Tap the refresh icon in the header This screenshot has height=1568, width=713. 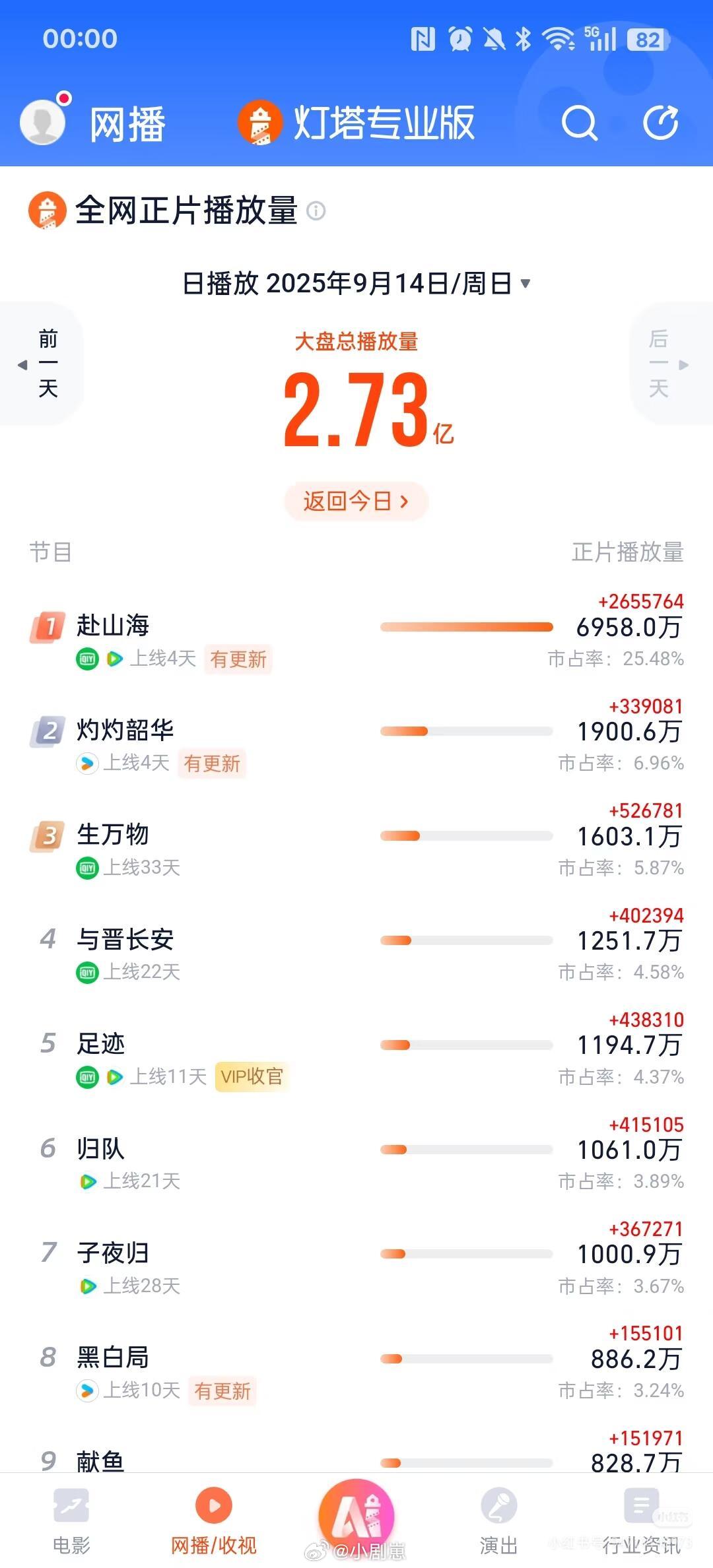coord(661,123)
